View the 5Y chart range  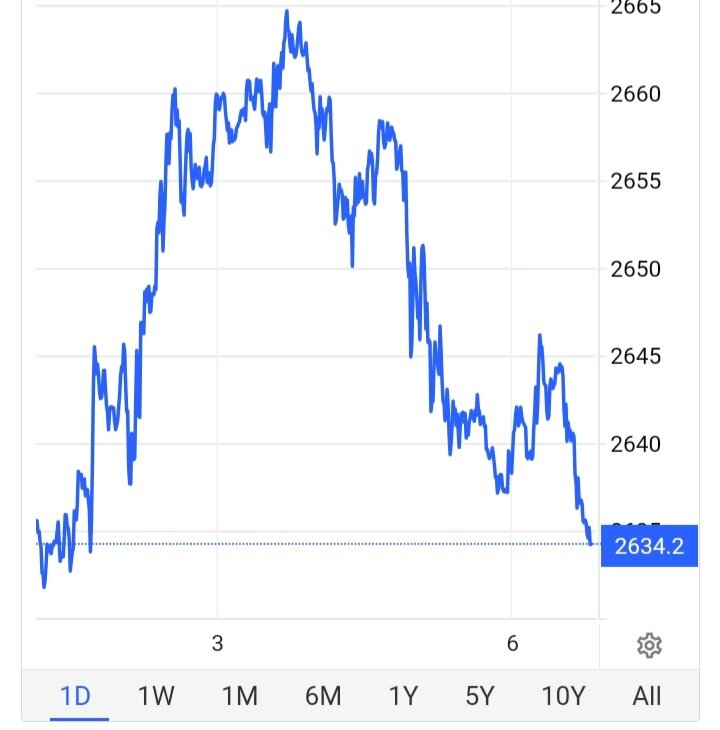481,696
